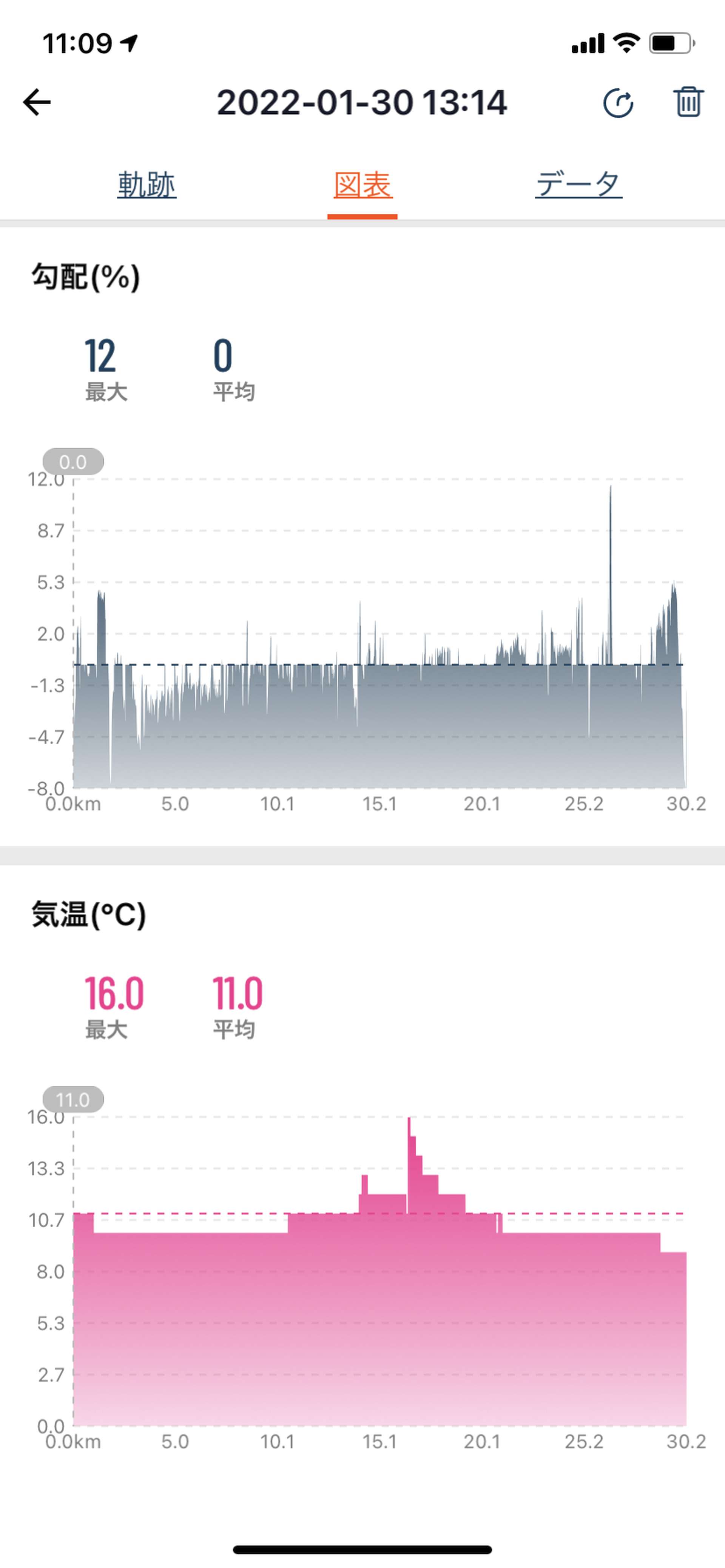Switch to the 軌跡 tab
The height and width of the screenshot is (1568, 725).
click(x=147, y=185)
